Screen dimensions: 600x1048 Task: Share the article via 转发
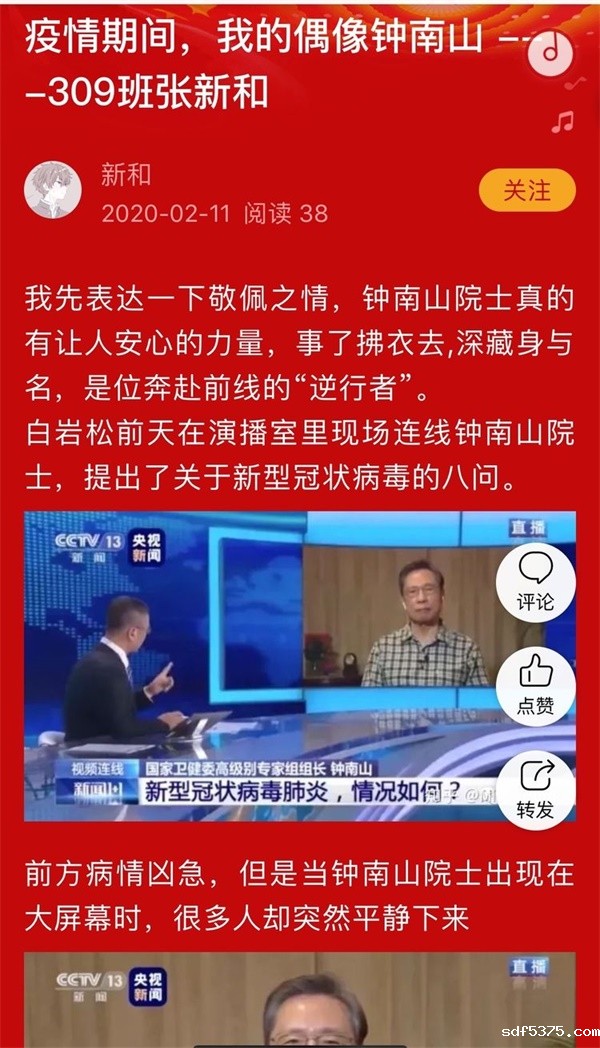pyautogui.click(x=535, y=788)
